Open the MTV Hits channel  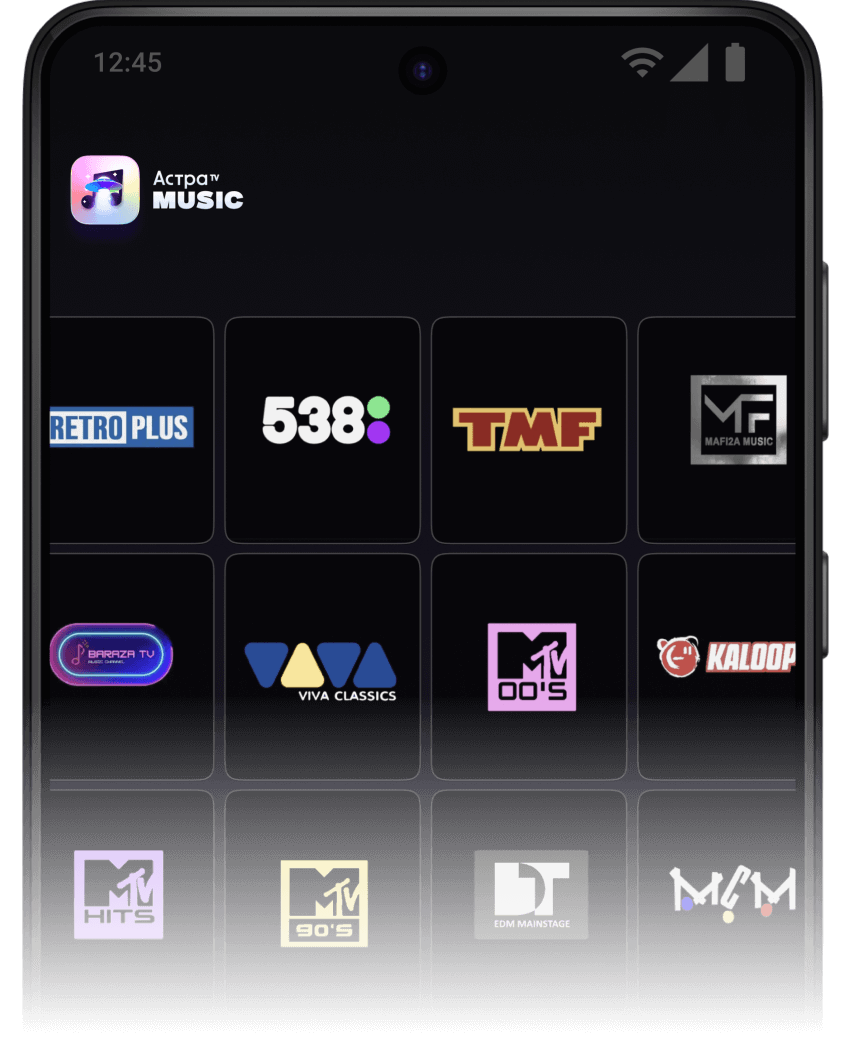(x=118, y=893)
